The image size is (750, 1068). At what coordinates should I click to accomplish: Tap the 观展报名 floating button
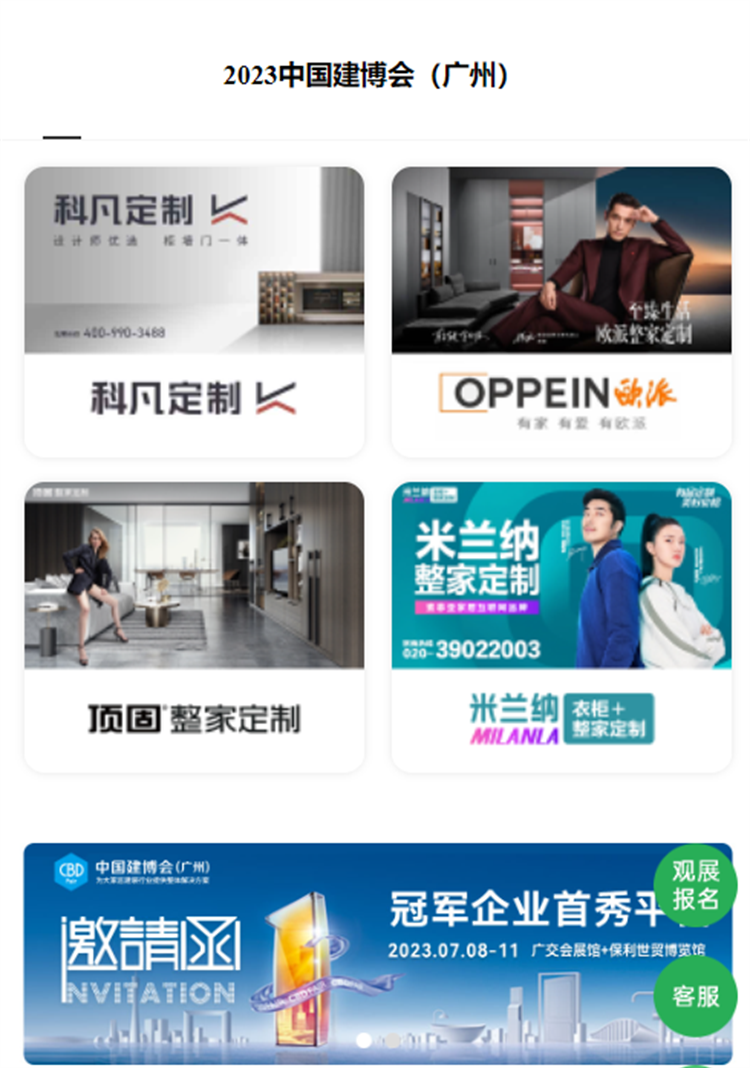coord(695,885)
